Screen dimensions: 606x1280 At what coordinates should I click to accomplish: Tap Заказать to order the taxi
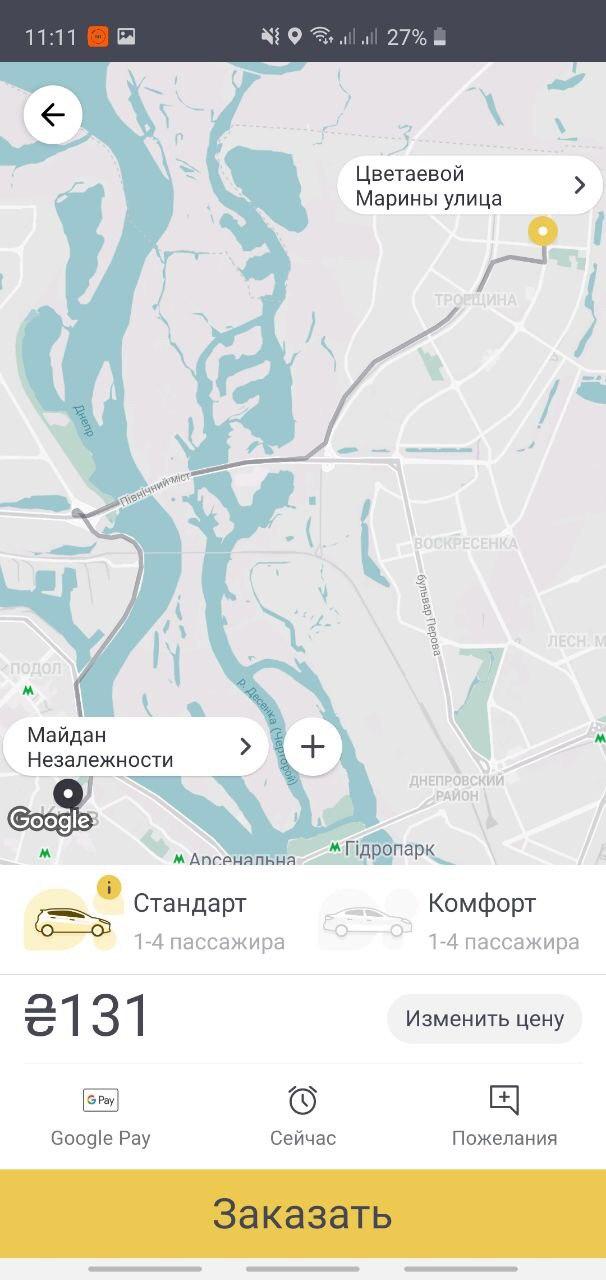303,1214
